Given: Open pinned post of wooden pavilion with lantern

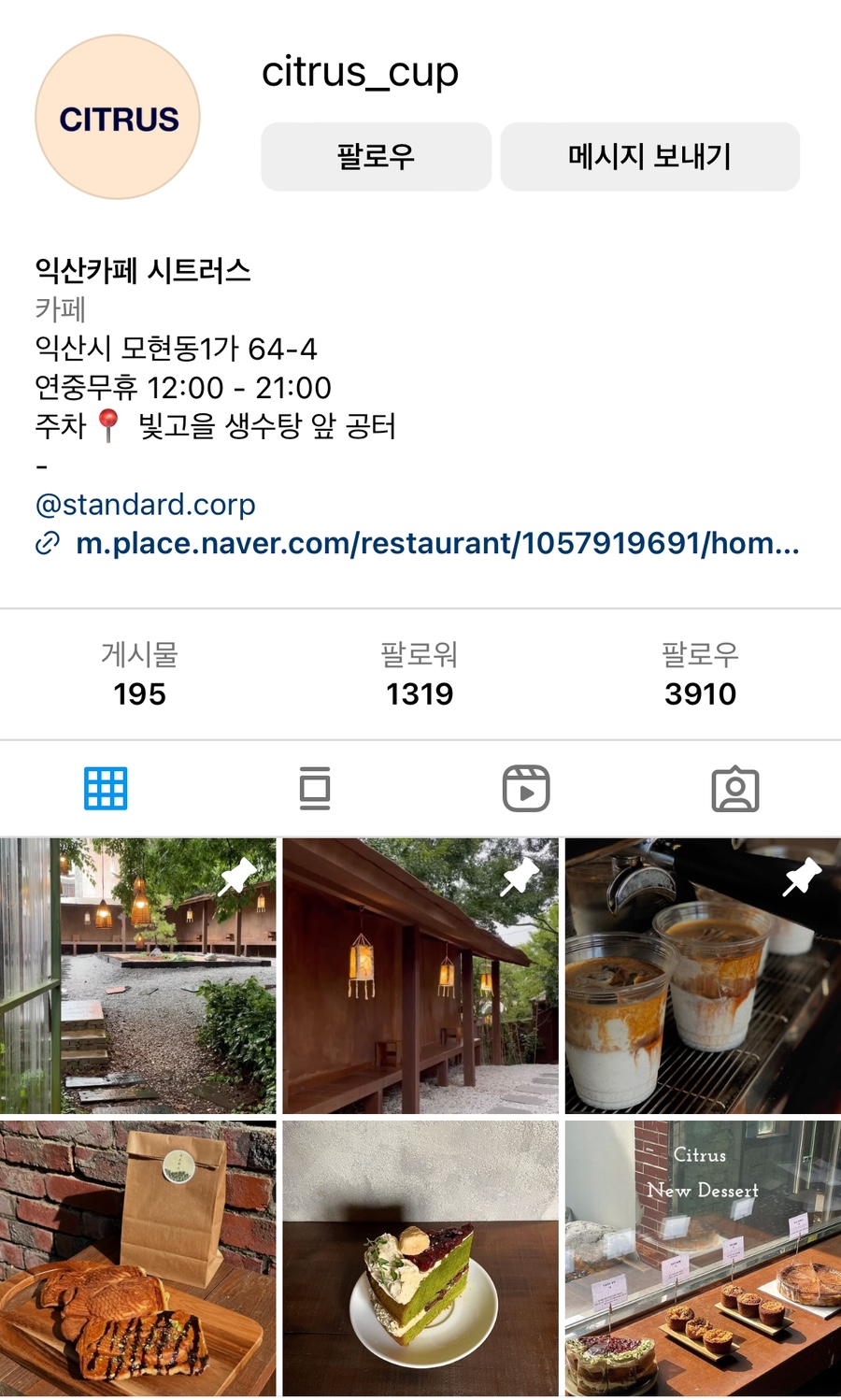Looking at the screenshot, I should [420, 975].
